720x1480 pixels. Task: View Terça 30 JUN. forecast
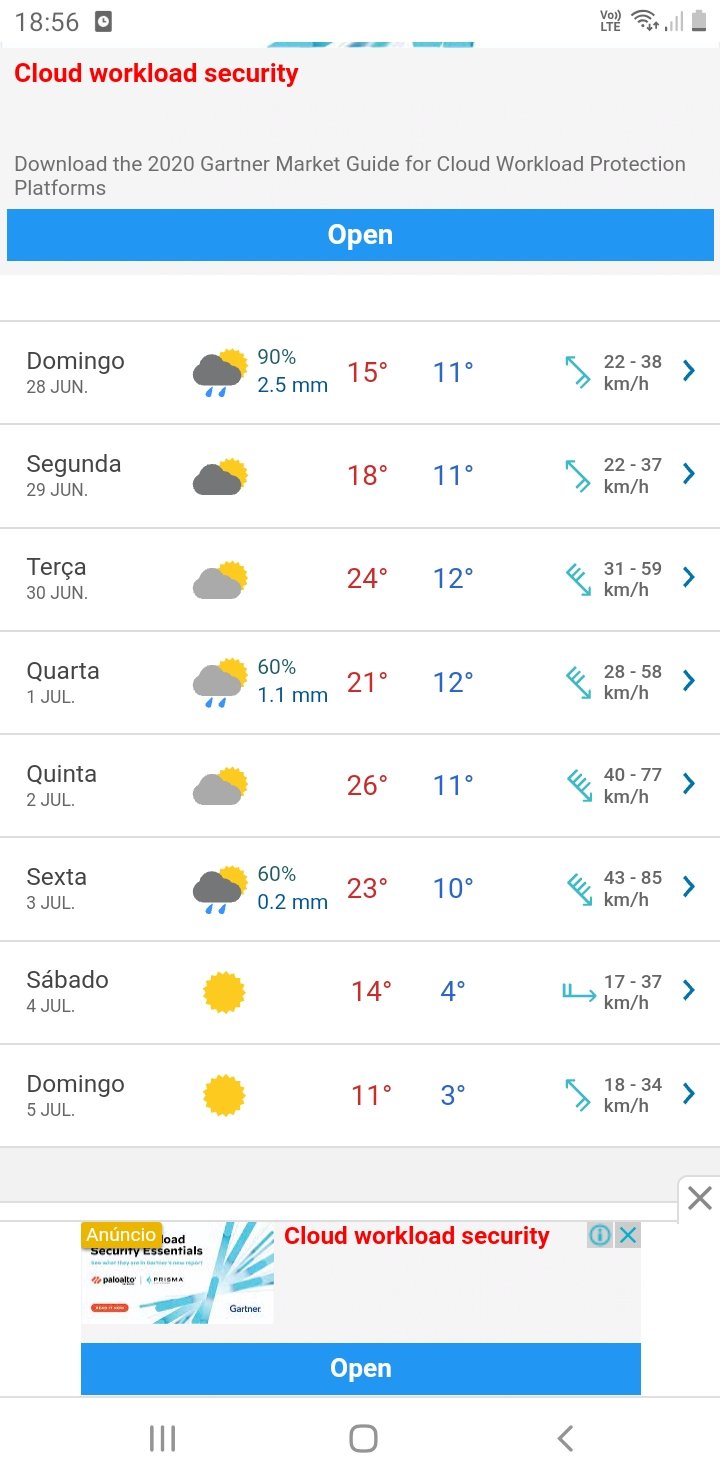[360, 579]
